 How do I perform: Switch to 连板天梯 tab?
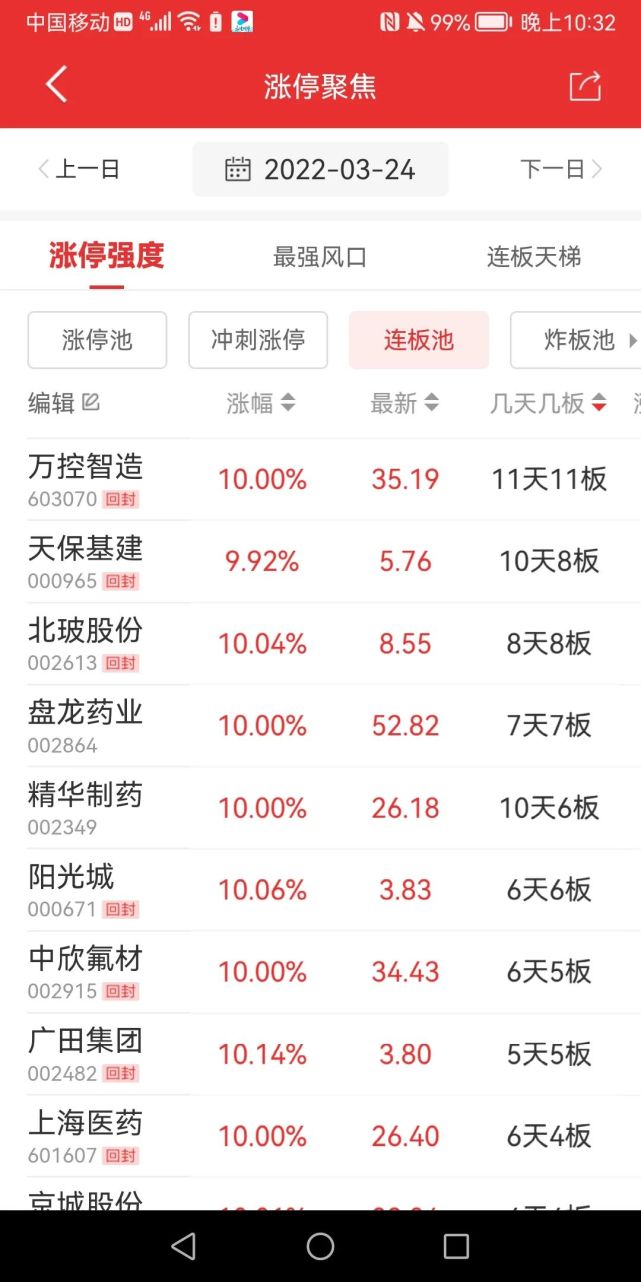click(x=533, y=257)
